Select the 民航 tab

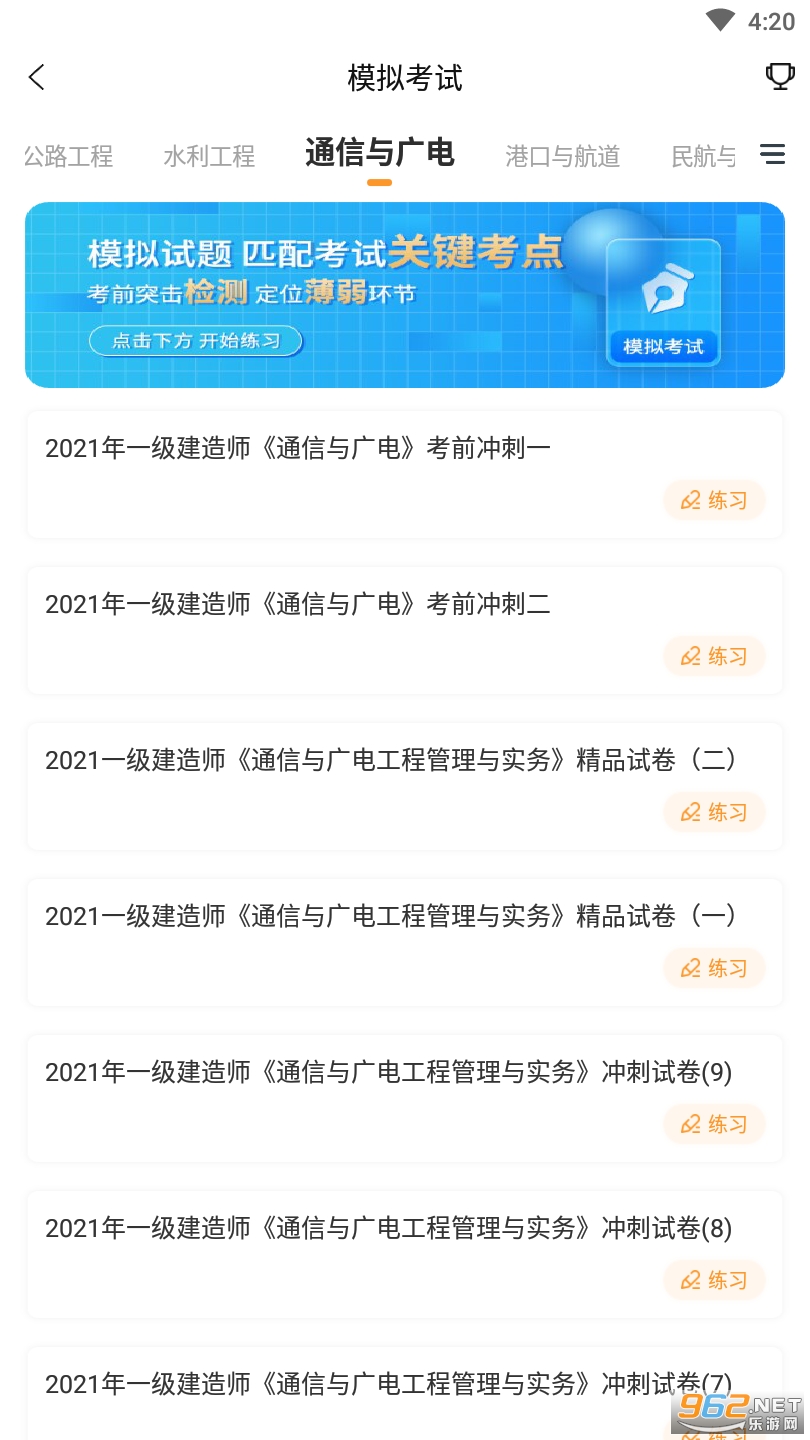tap(703, 156)
